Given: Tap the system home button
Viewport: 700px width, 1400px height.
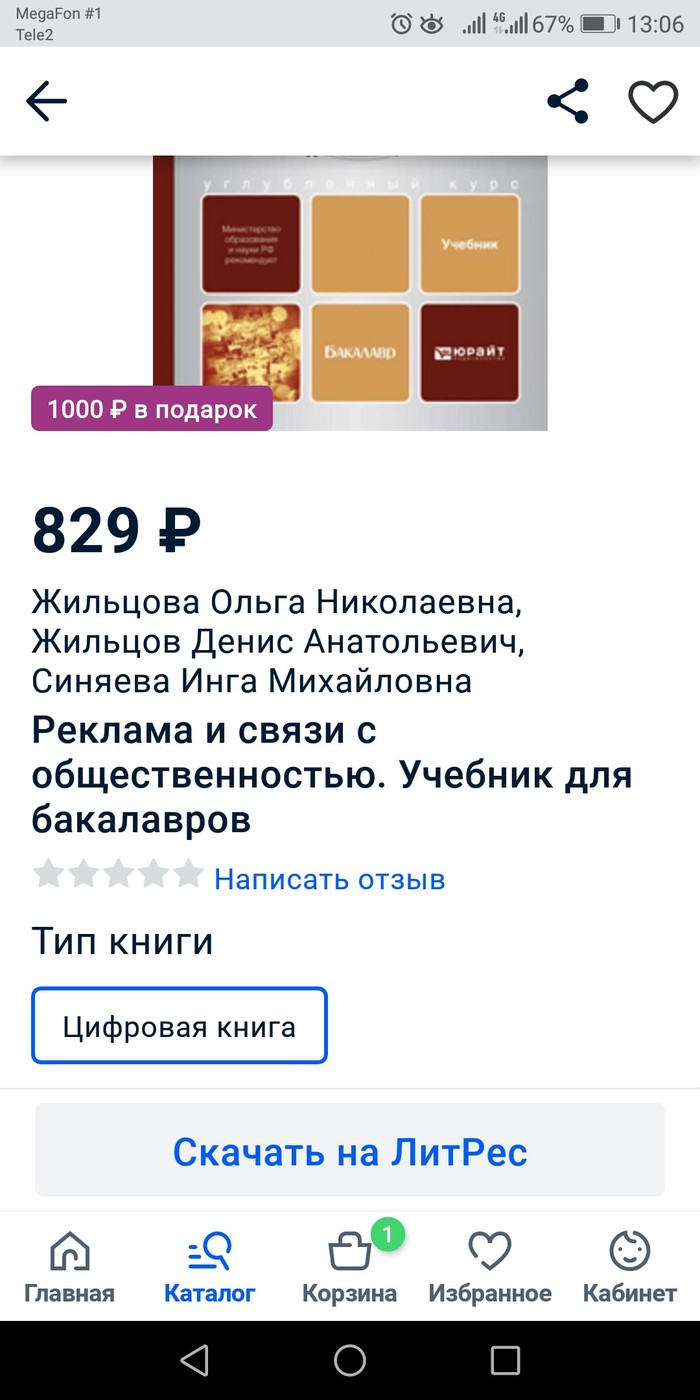Looking at the screenshot, I should 350,1360.
